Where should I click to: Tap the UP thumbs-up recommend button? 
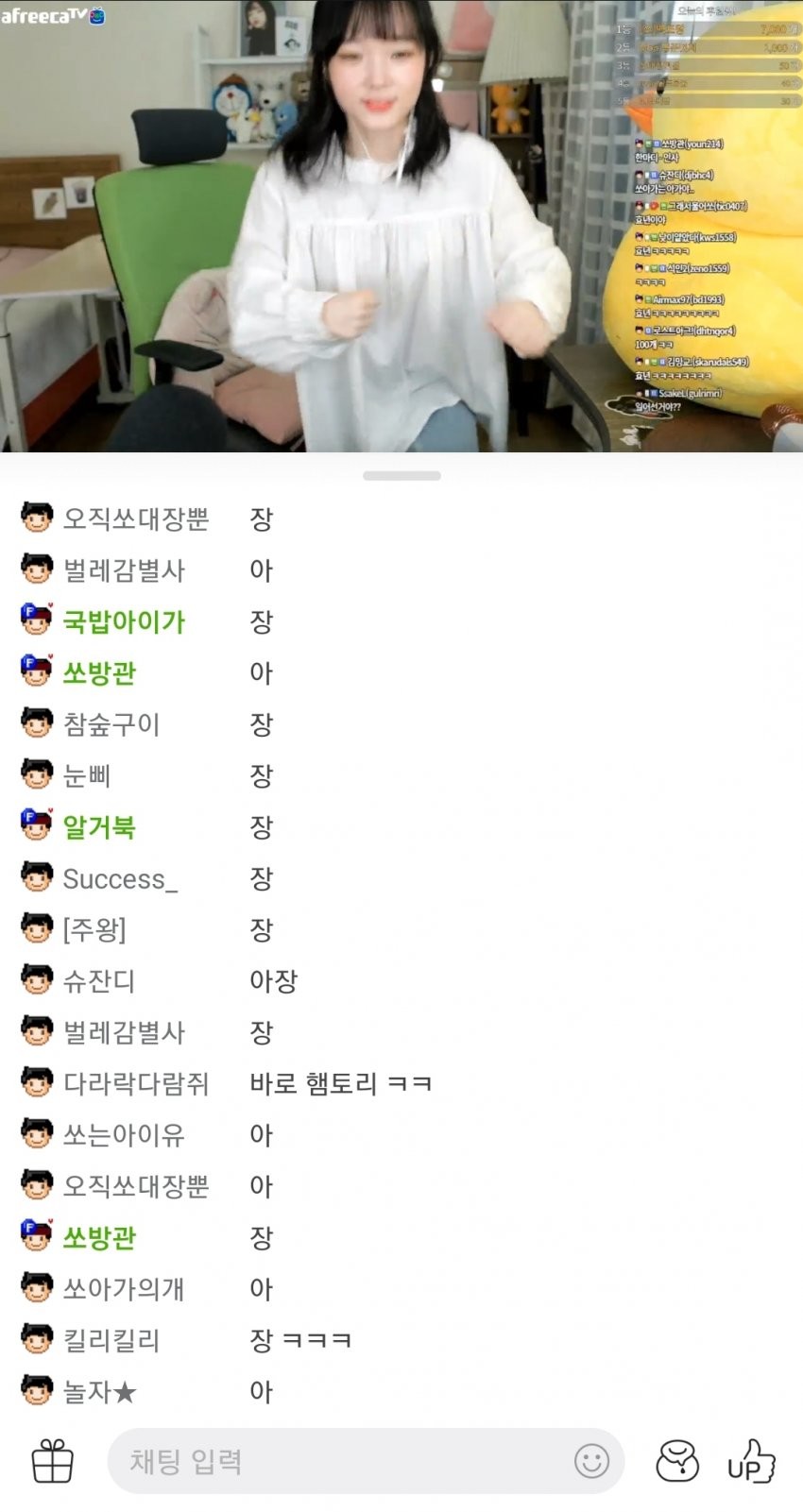751,1461
